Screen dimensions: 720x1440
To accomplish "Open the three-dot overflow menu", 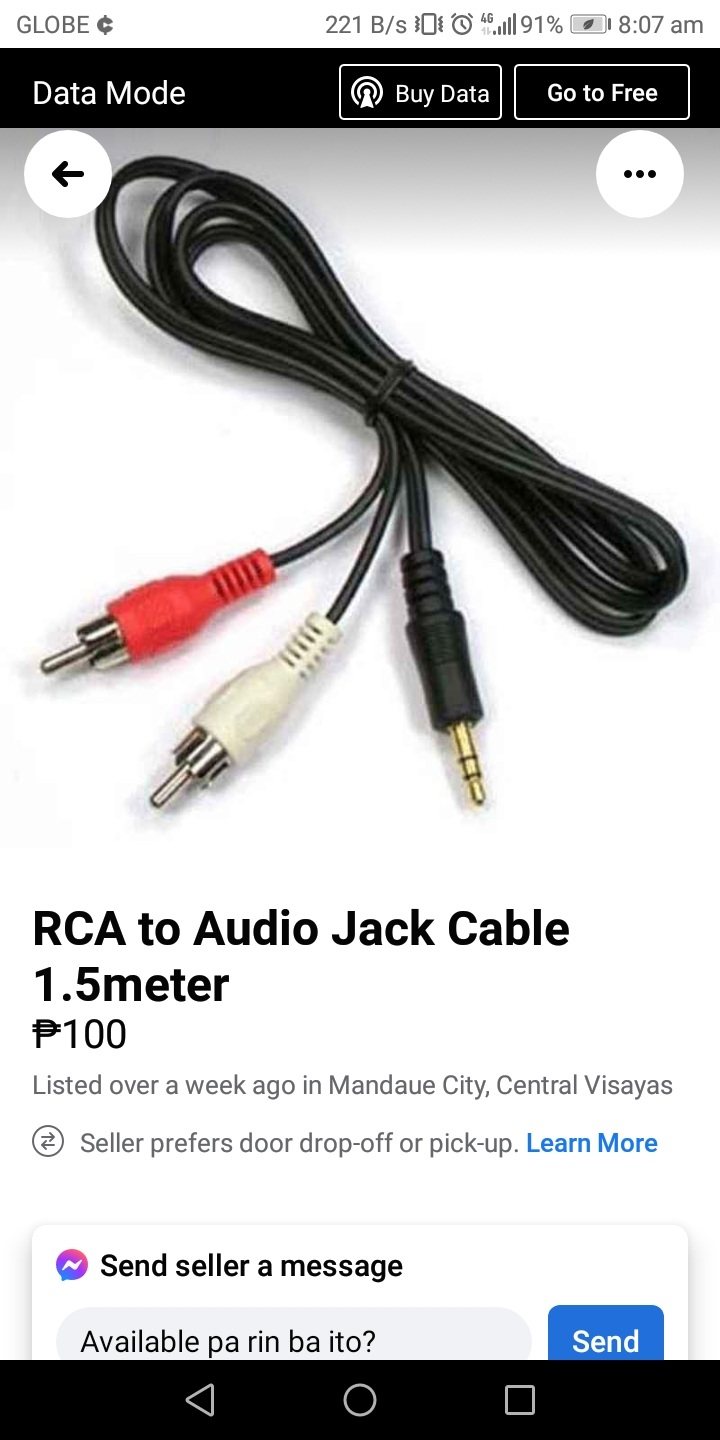I will (x=639, y=175).
